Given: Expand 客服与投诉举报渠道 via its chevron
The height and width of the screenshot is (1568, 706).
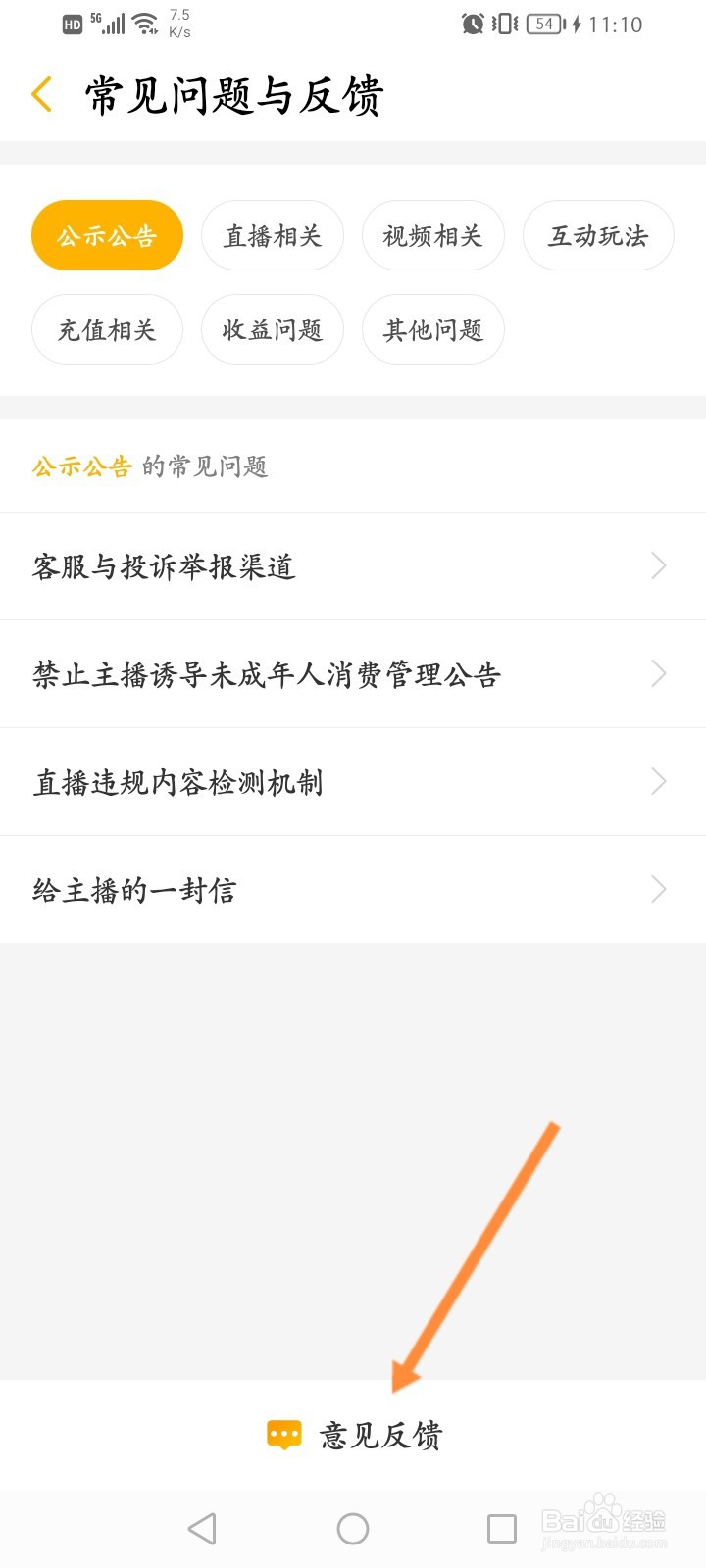Looking at the screenshot, I should coord(659,565).
